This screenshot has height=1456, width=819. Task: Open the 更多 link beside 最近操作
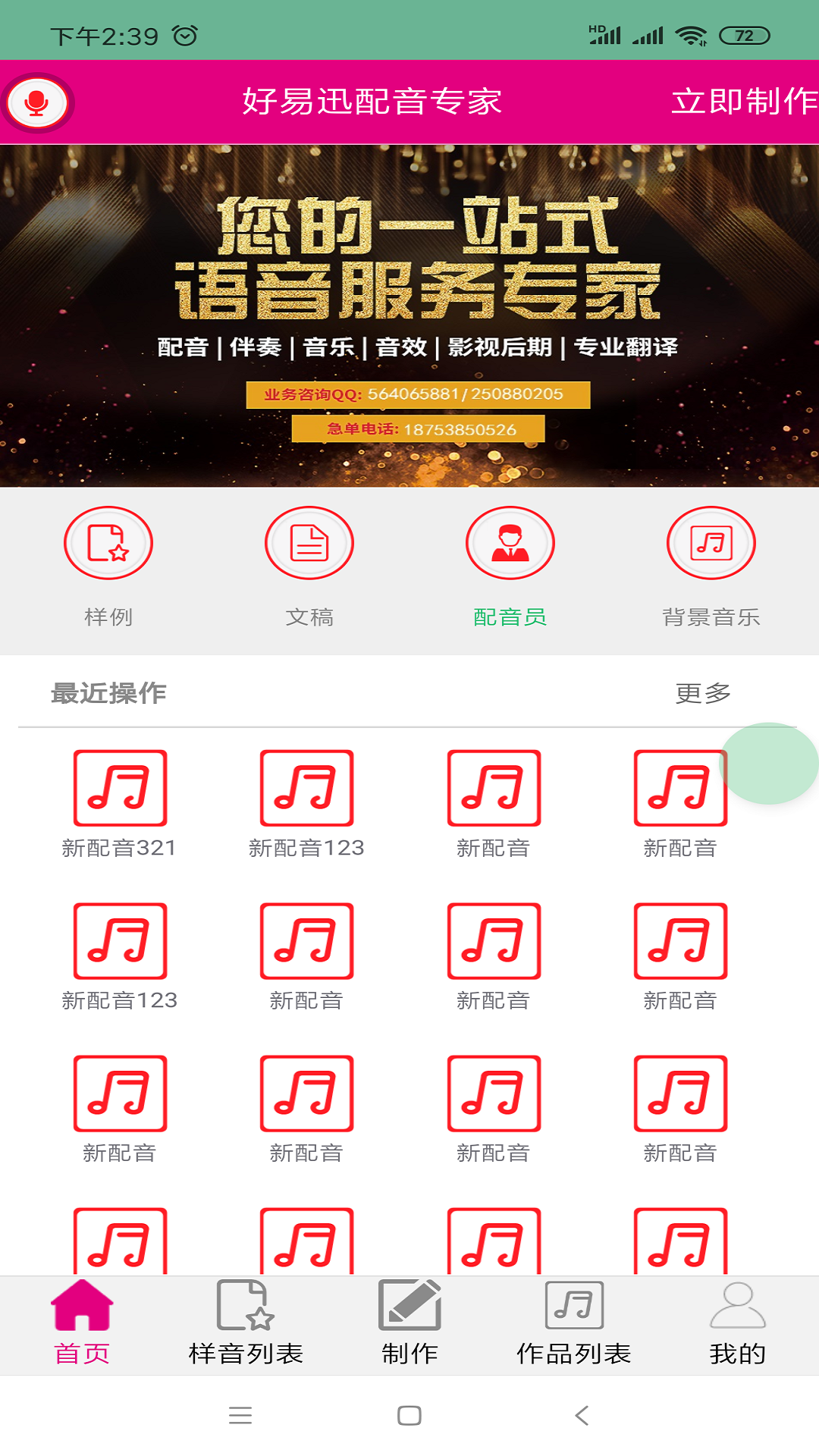tap(703, 692)
